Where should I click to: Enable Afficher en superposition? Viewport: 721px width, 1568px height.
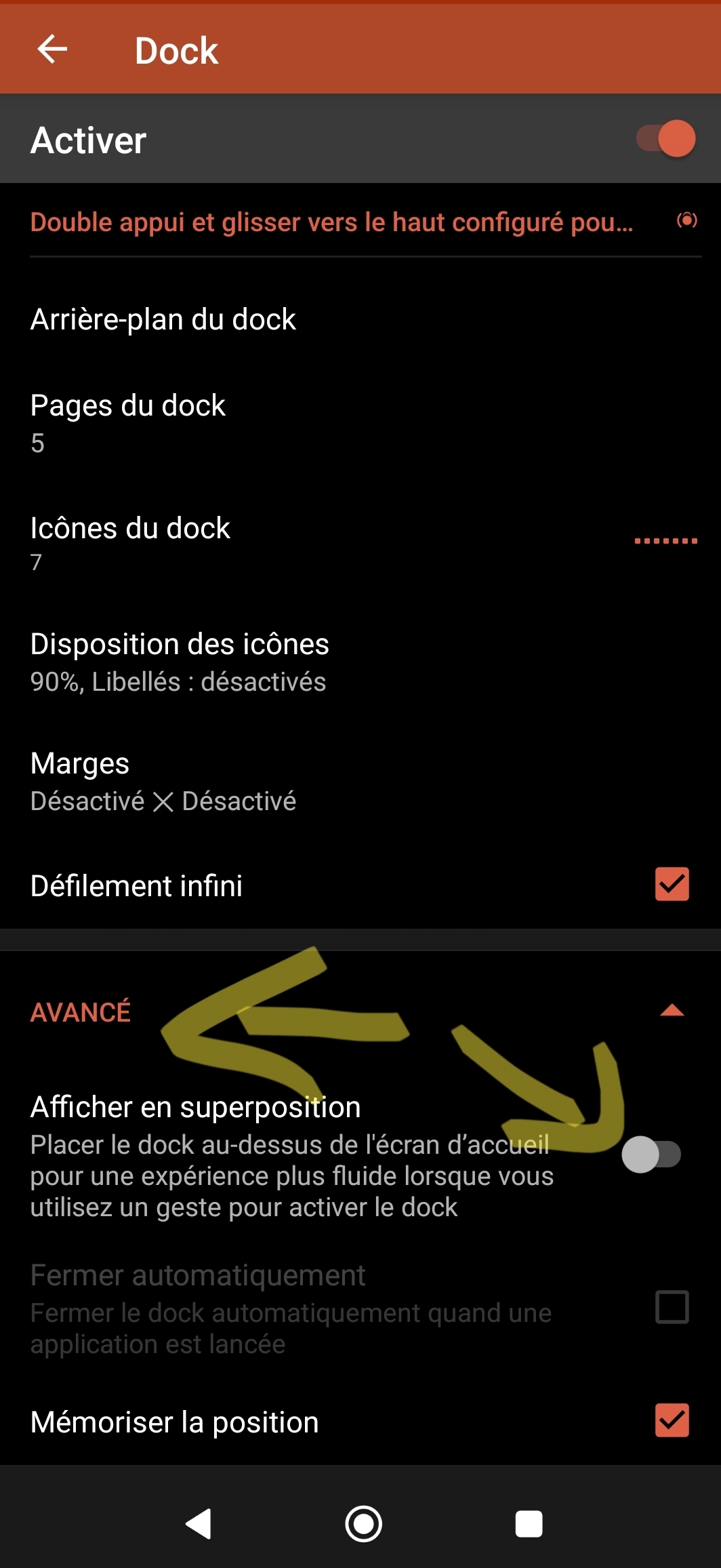[x=651, y=1154]
